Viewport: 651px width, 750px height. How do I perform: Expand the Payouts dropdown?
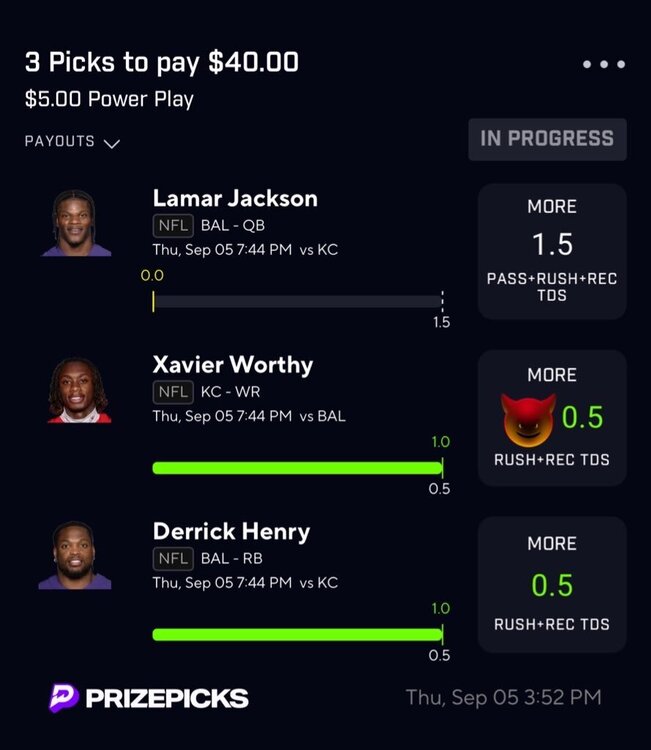tap(72, 142)
